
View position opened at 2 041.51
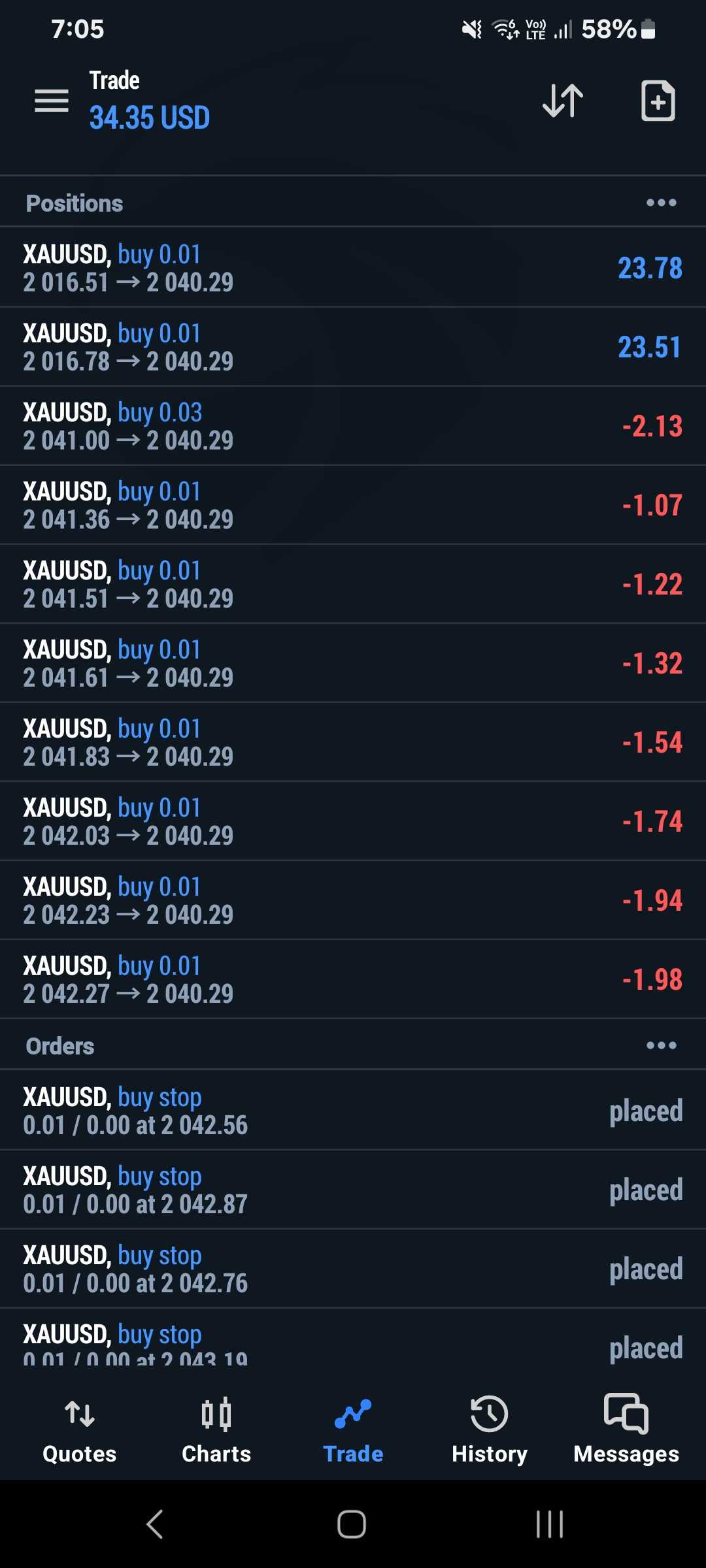pyautogui.click(x=353, y=583)
